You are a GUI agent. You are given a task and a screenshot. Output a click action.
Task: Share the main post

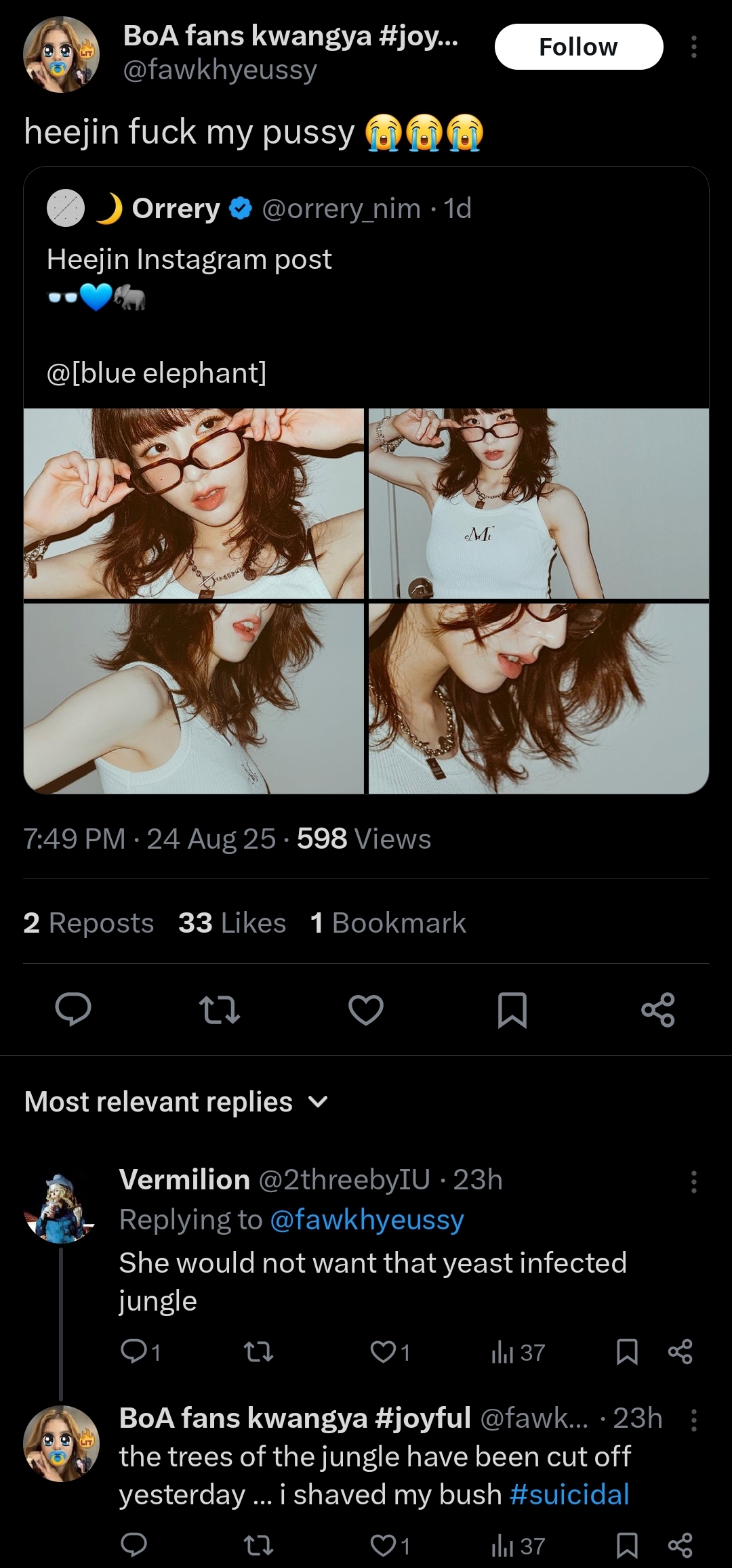(658, 1010)
